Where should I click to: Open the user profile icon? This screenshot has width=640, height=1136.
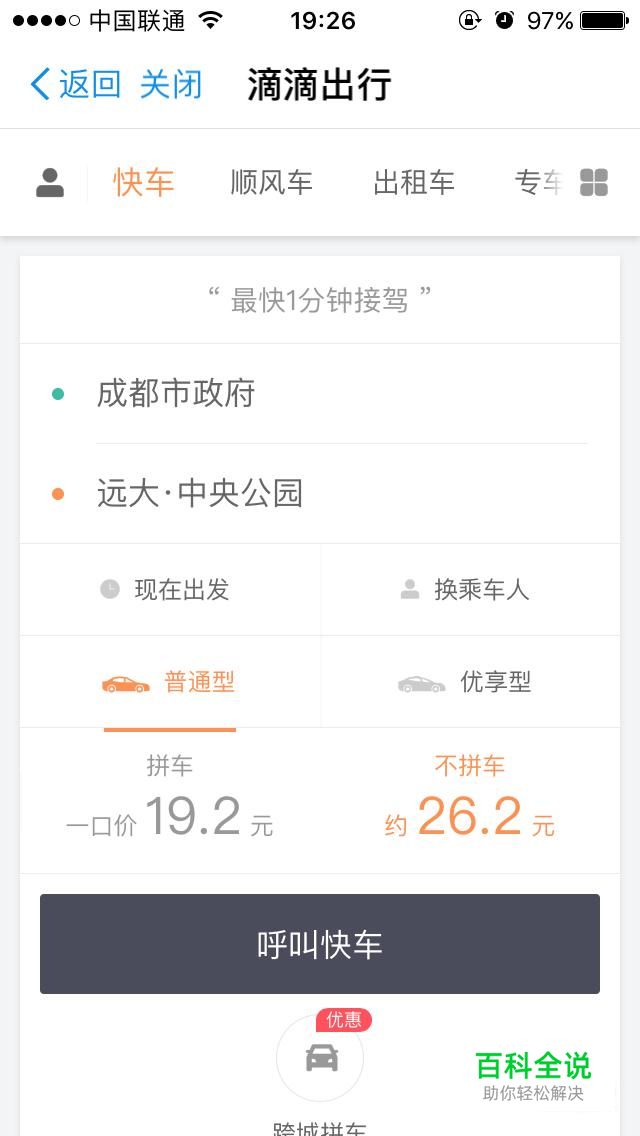click(x=50, y=183)
